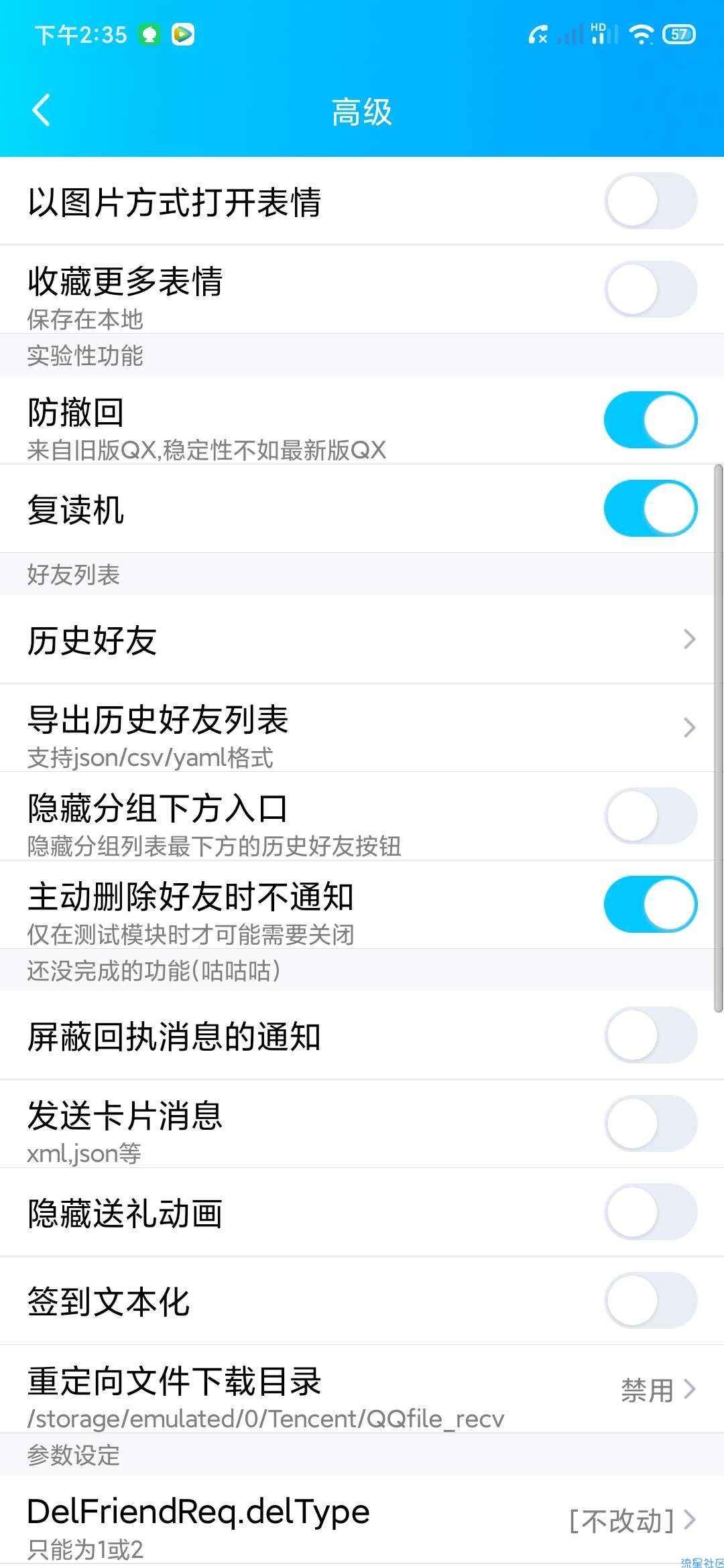
Task: Disable the 防撤回 switch
Action: [x=650, y=420]
